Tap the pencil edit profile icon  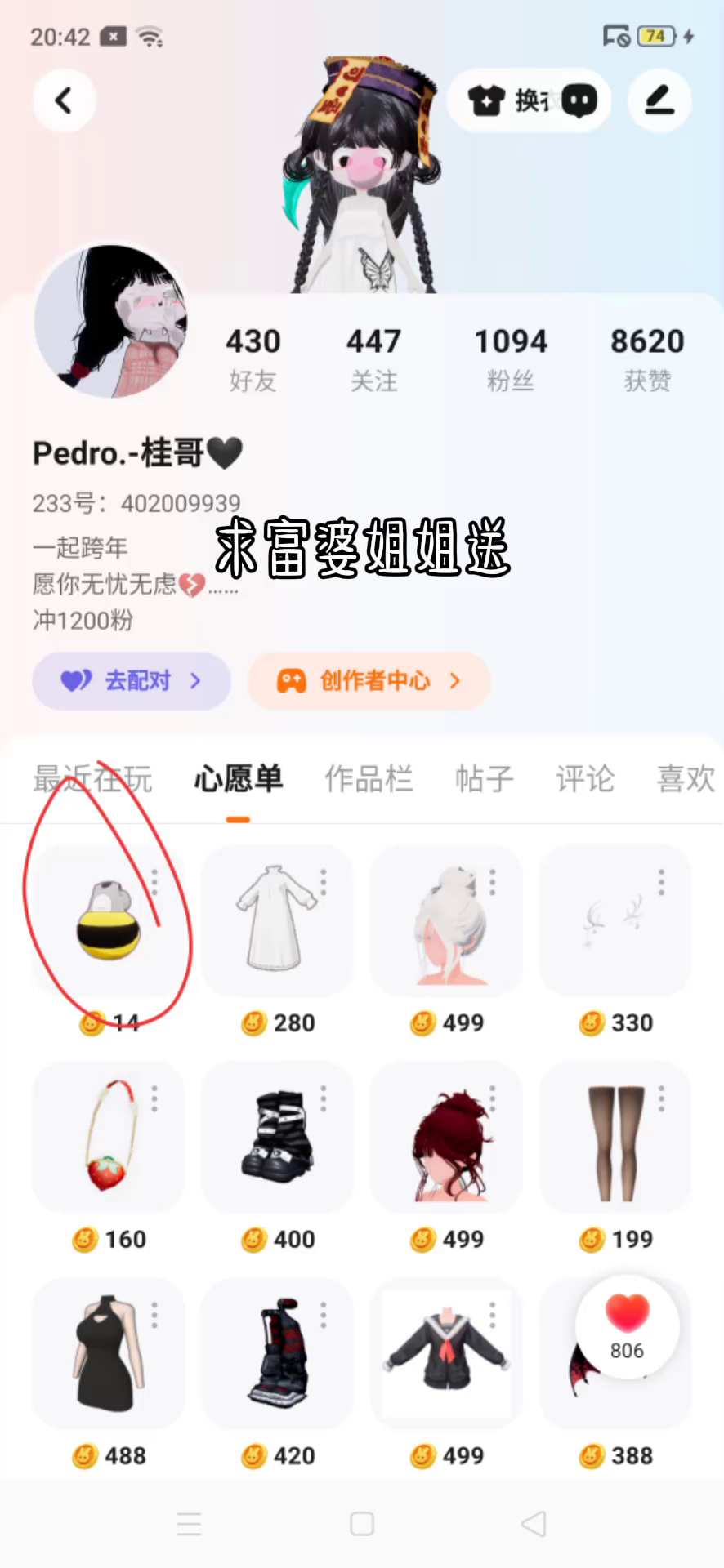(659, 100)
